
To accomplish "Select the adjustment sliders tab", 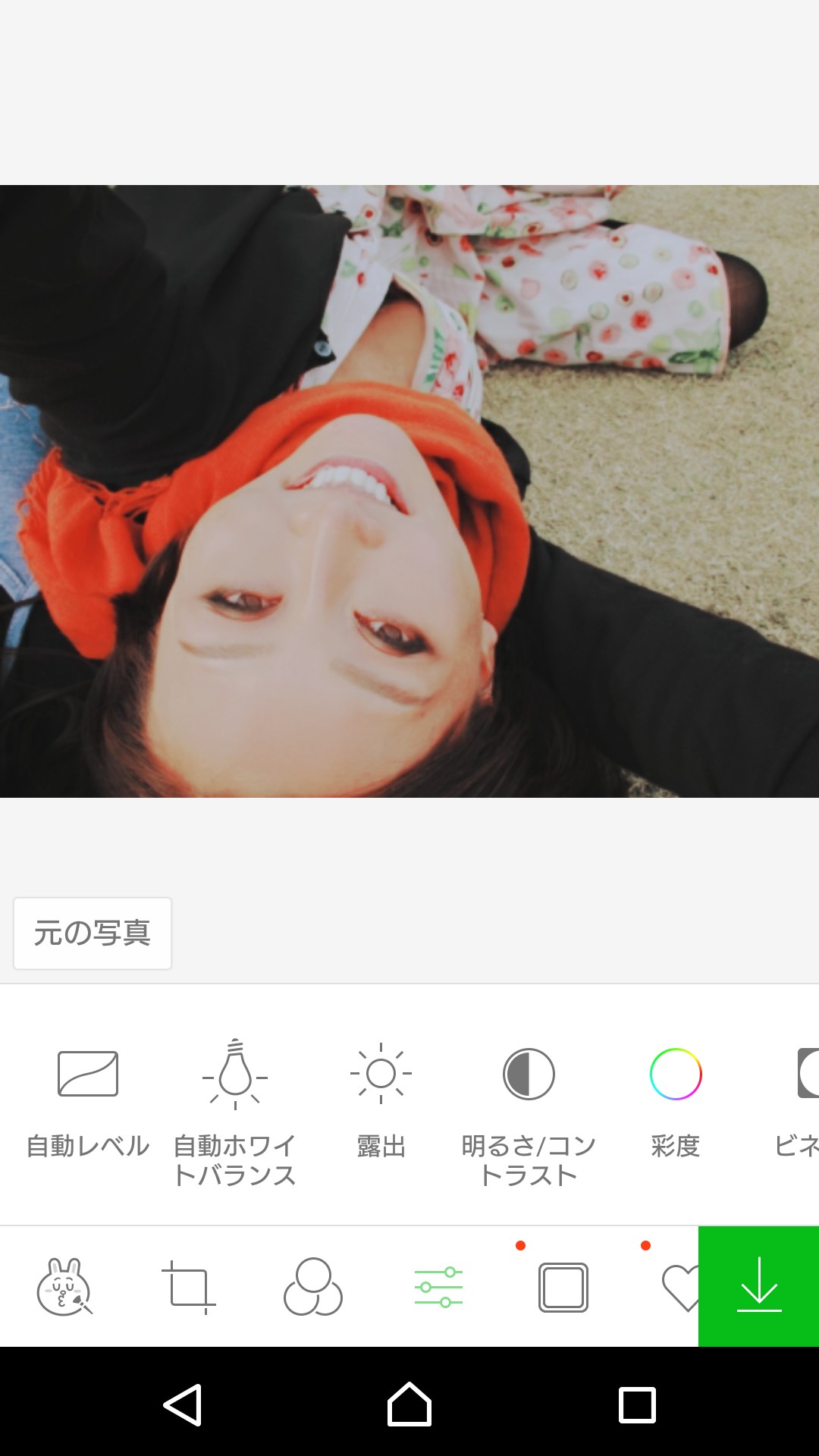I will click(x=438, y=1287).
